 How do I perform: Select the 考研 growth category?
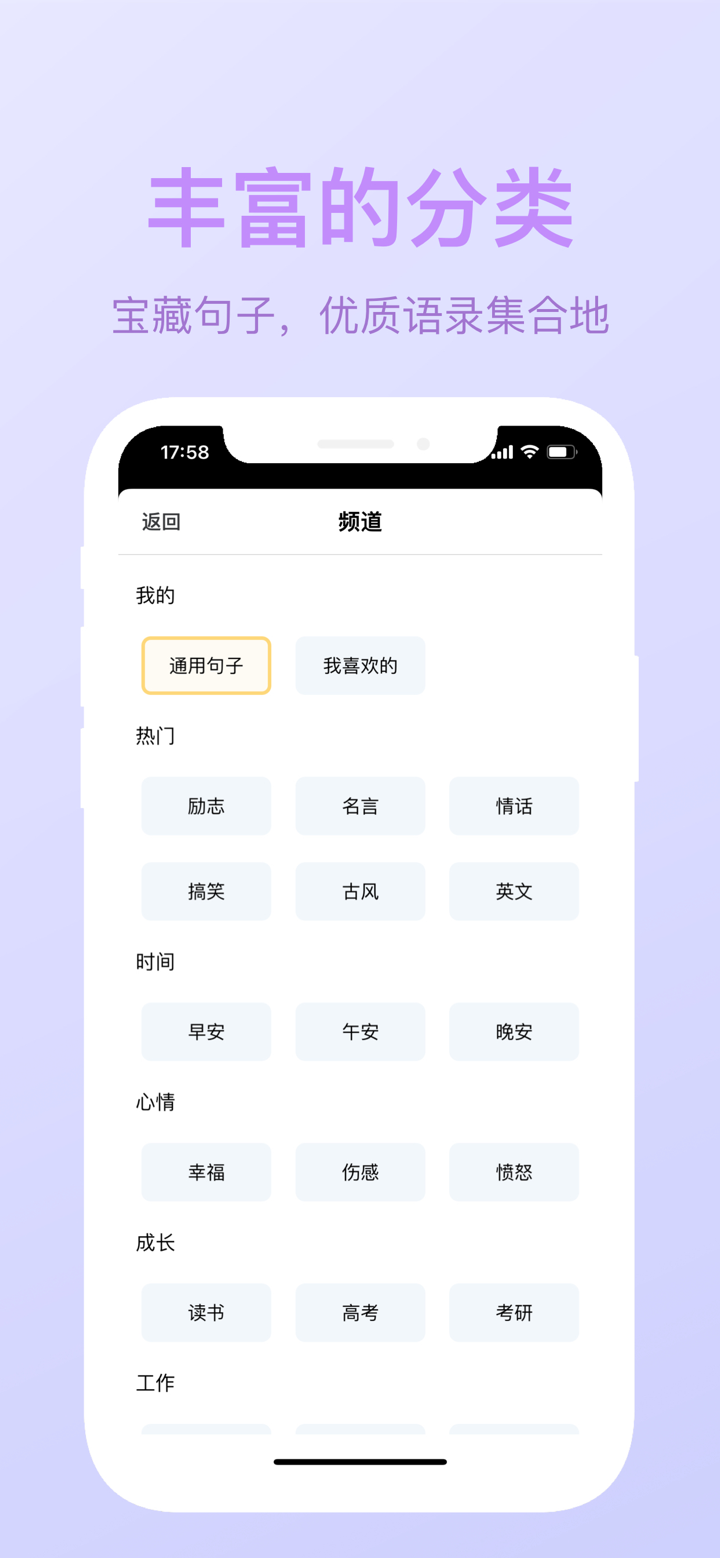(x=514, y=1312)
